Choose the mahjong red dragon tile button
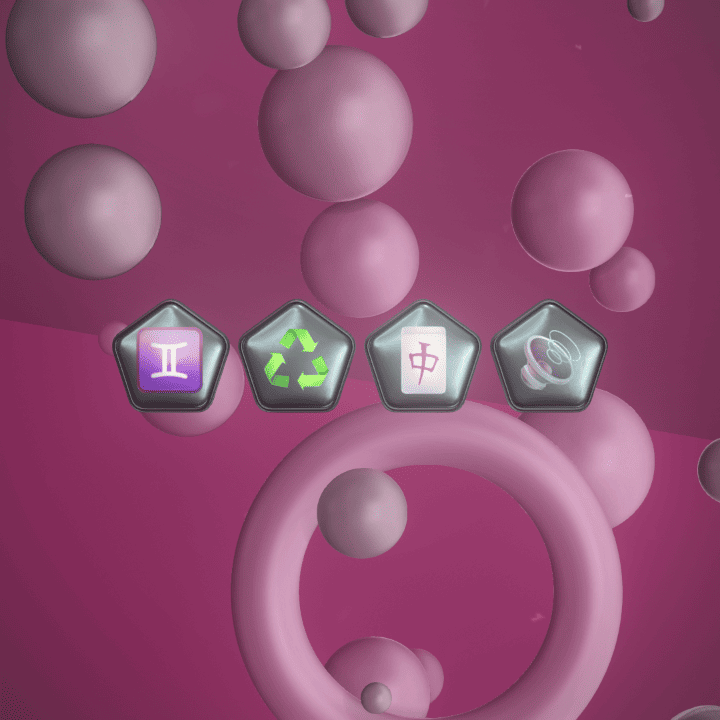The image size is (720, 720). pyautogui.click(x=422, y=359)
